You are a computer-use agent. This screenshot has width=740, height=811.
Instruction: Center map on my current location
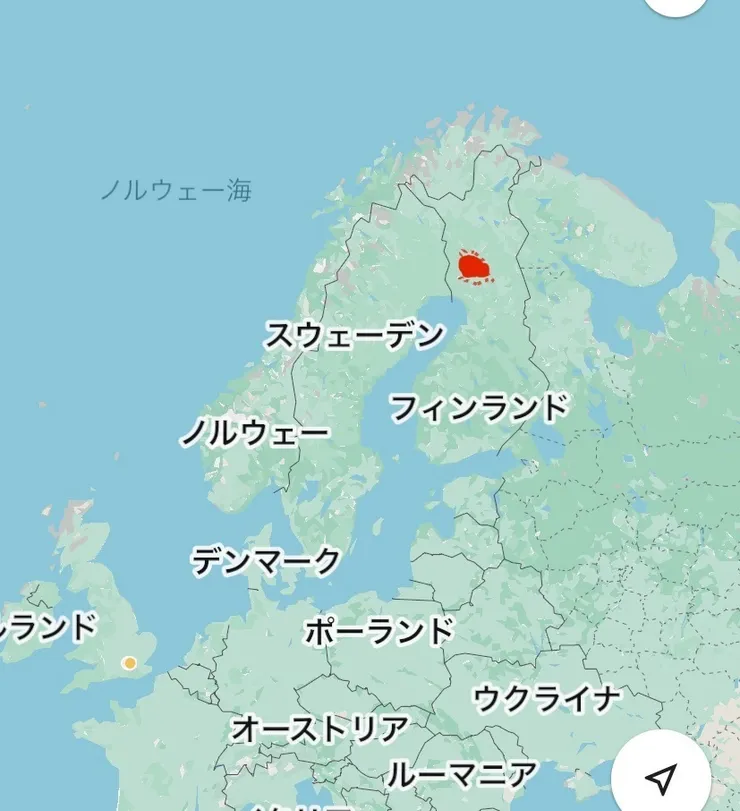[x=661, y=777]
